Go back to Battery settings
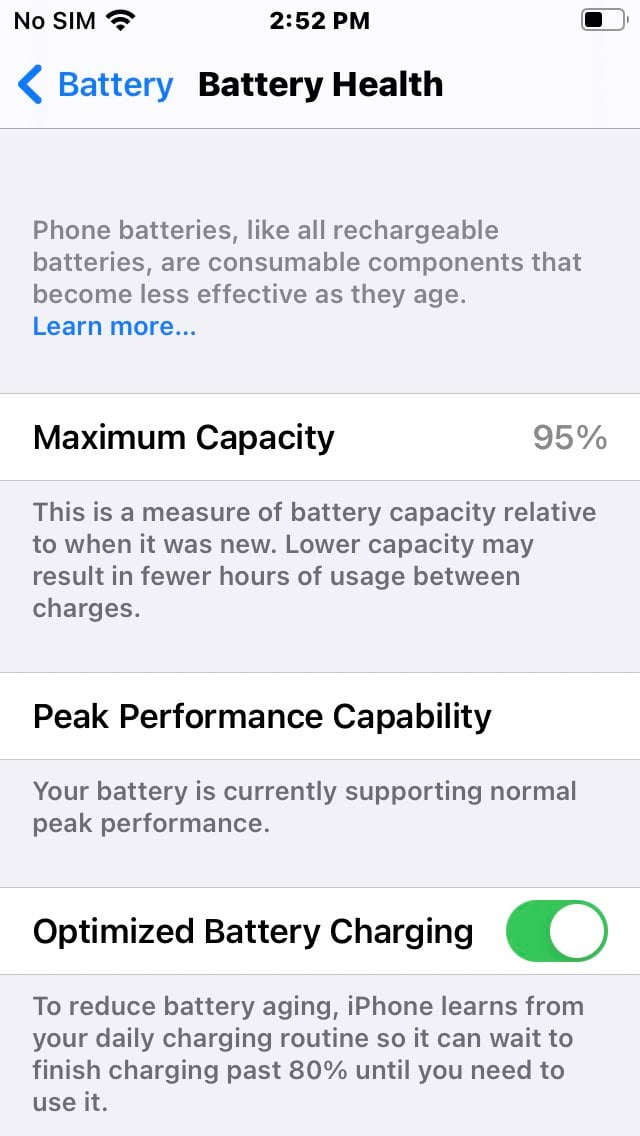The width and height of the screenshot is (640, 1136). (x=96, y=85)
